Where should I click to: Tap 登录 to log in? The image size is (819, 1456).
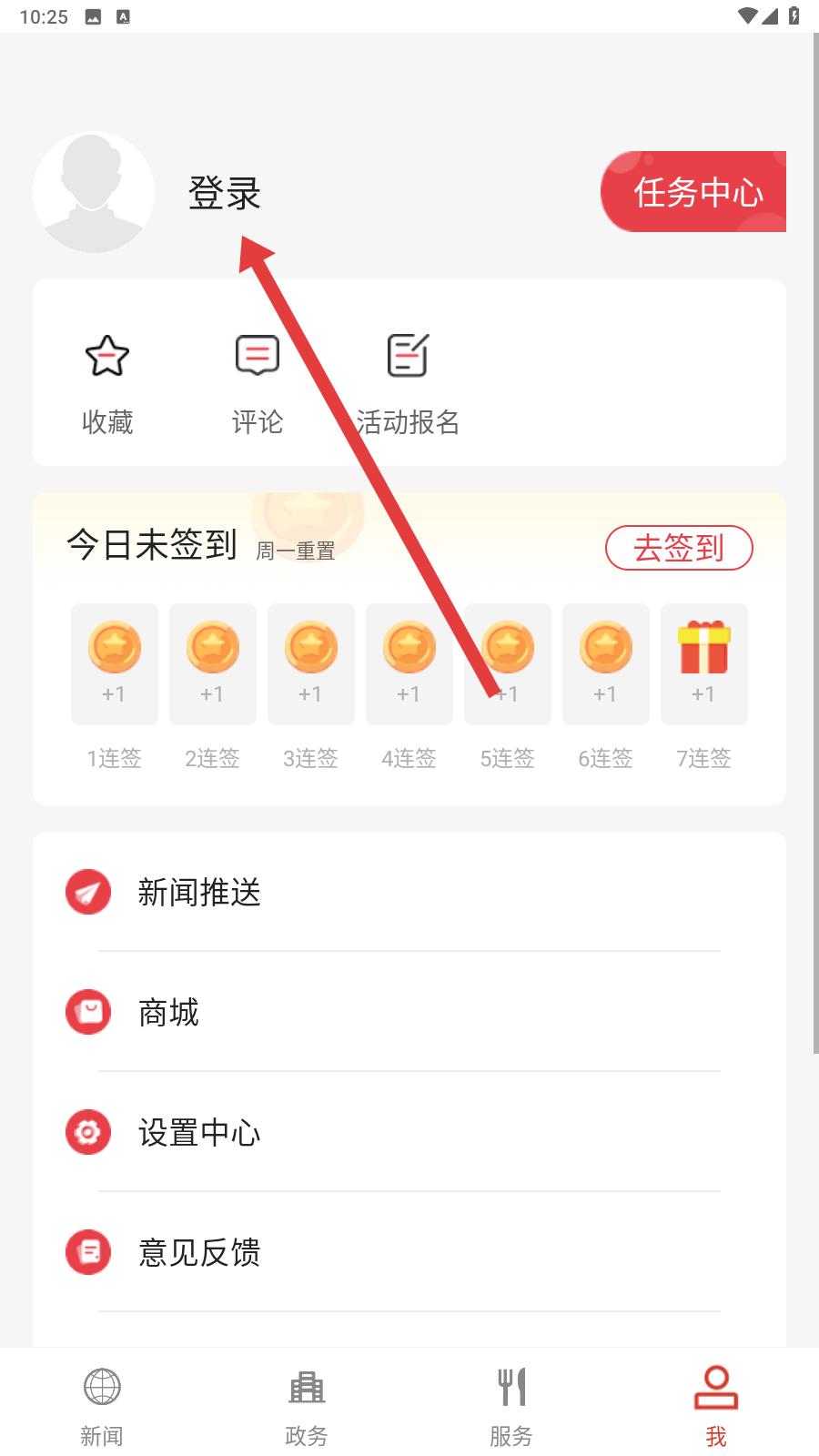coord(224,193)
